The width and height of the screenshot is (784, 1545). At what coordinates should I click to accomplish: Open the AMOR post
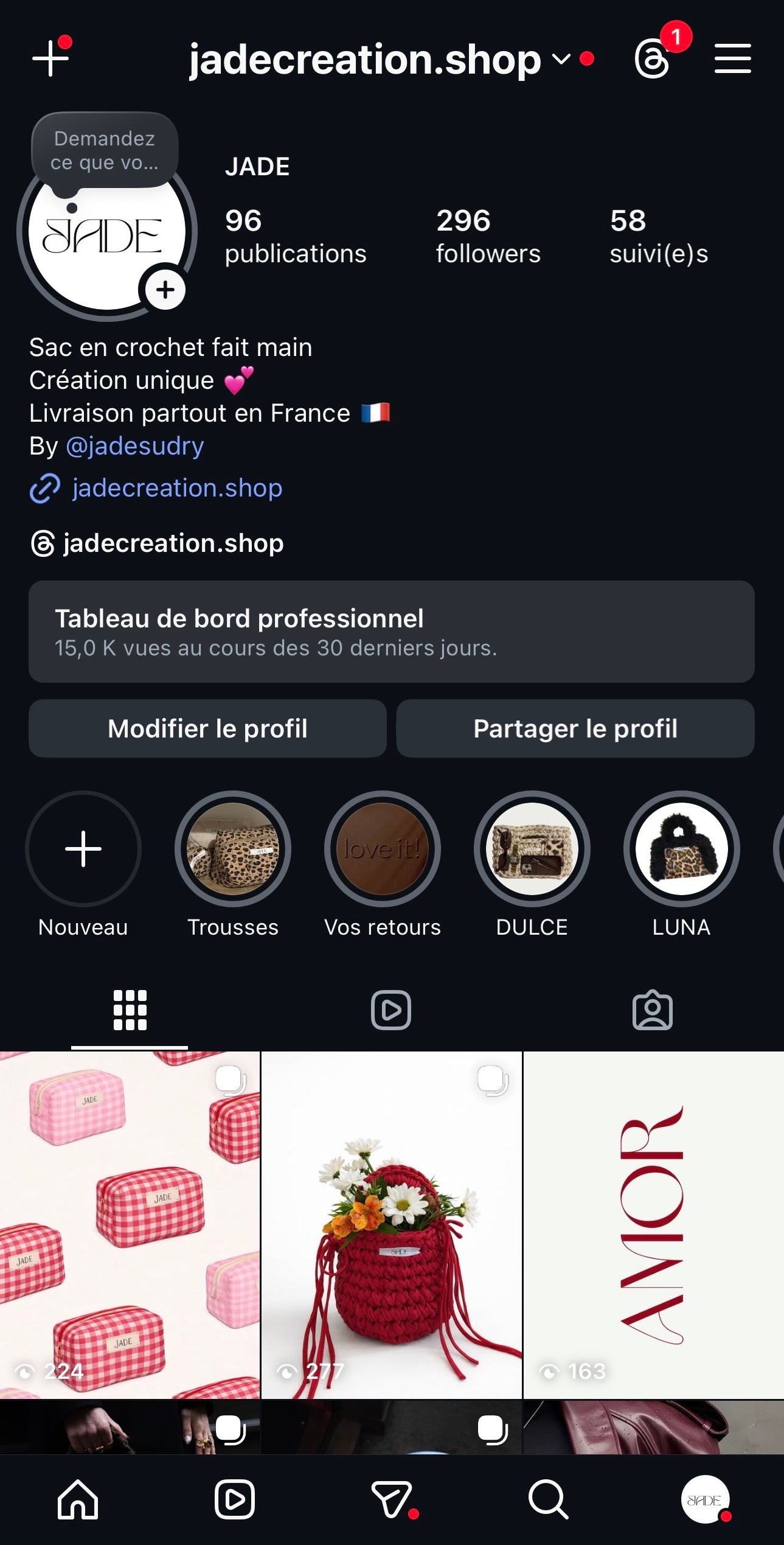(653, 1224)
